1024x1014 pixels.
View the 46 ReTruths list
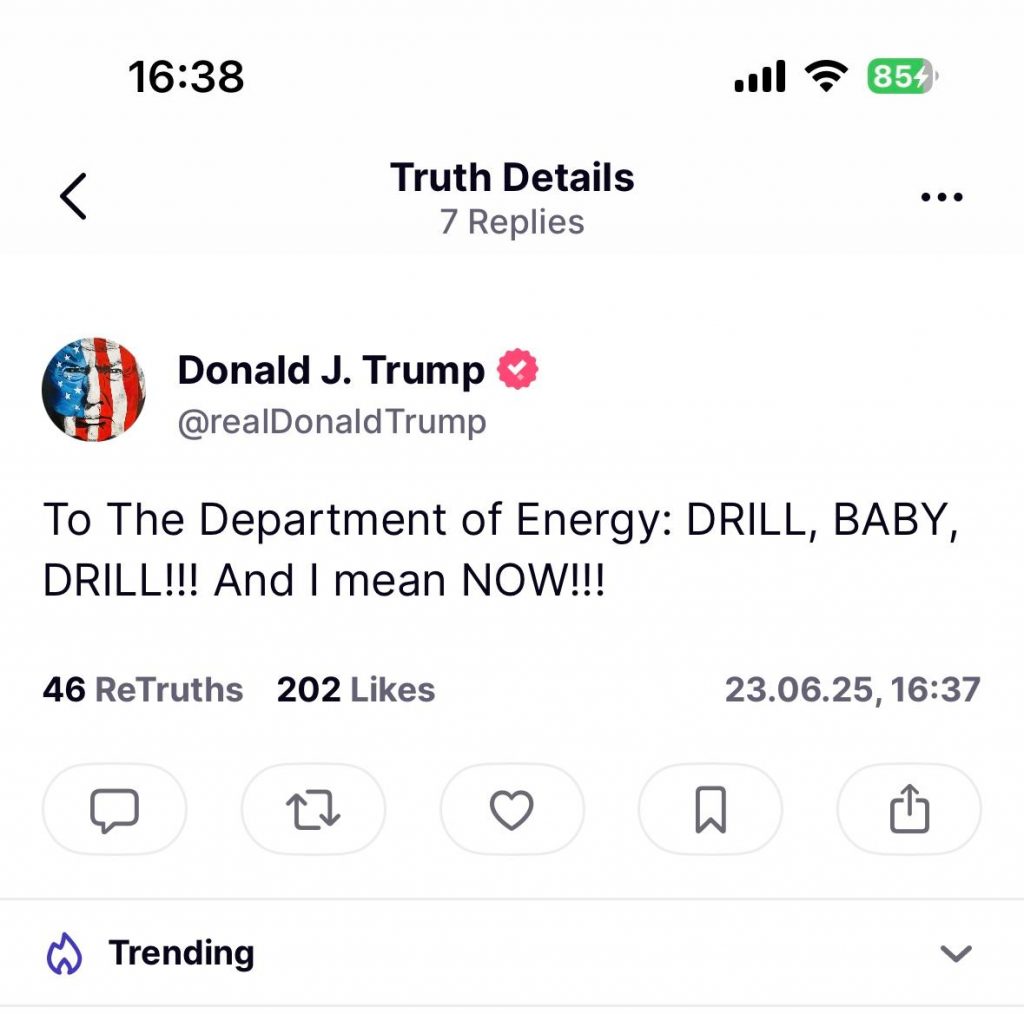[x=143, y=690]
